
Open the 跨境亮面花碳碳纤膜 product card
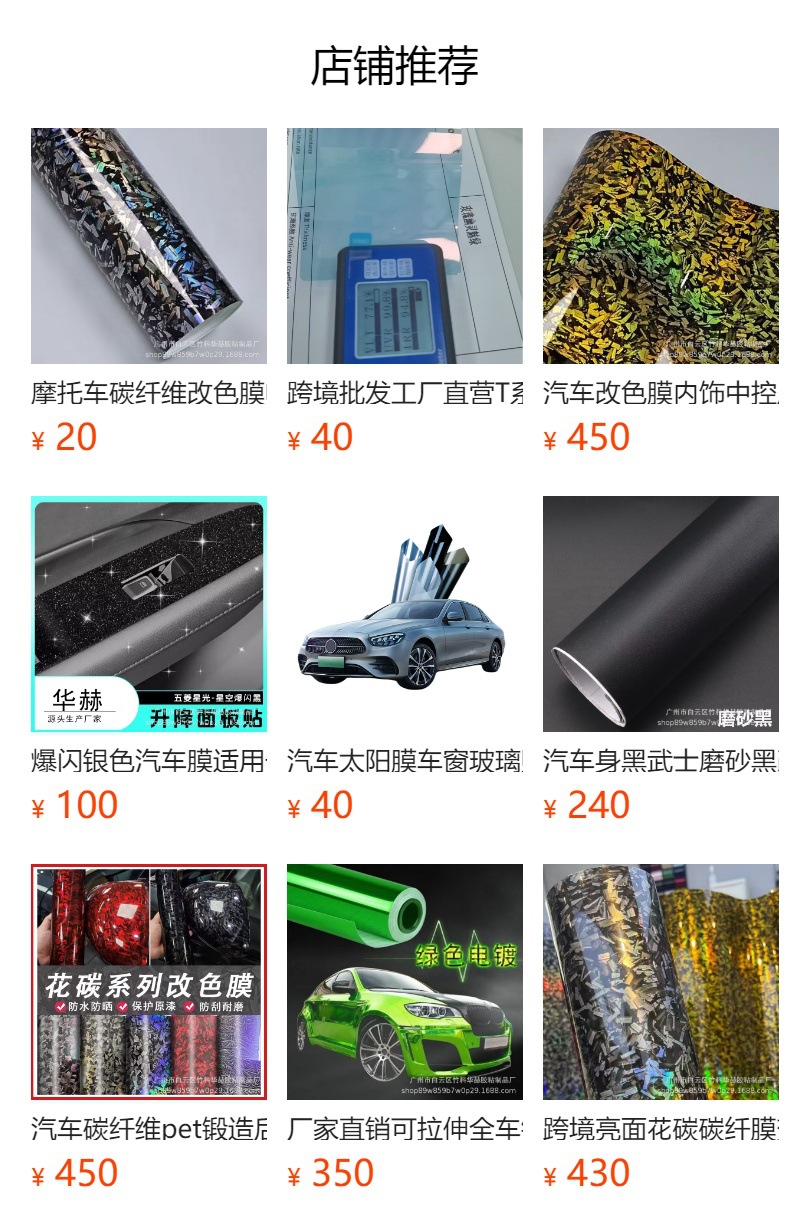click(x=661, y=1028)
